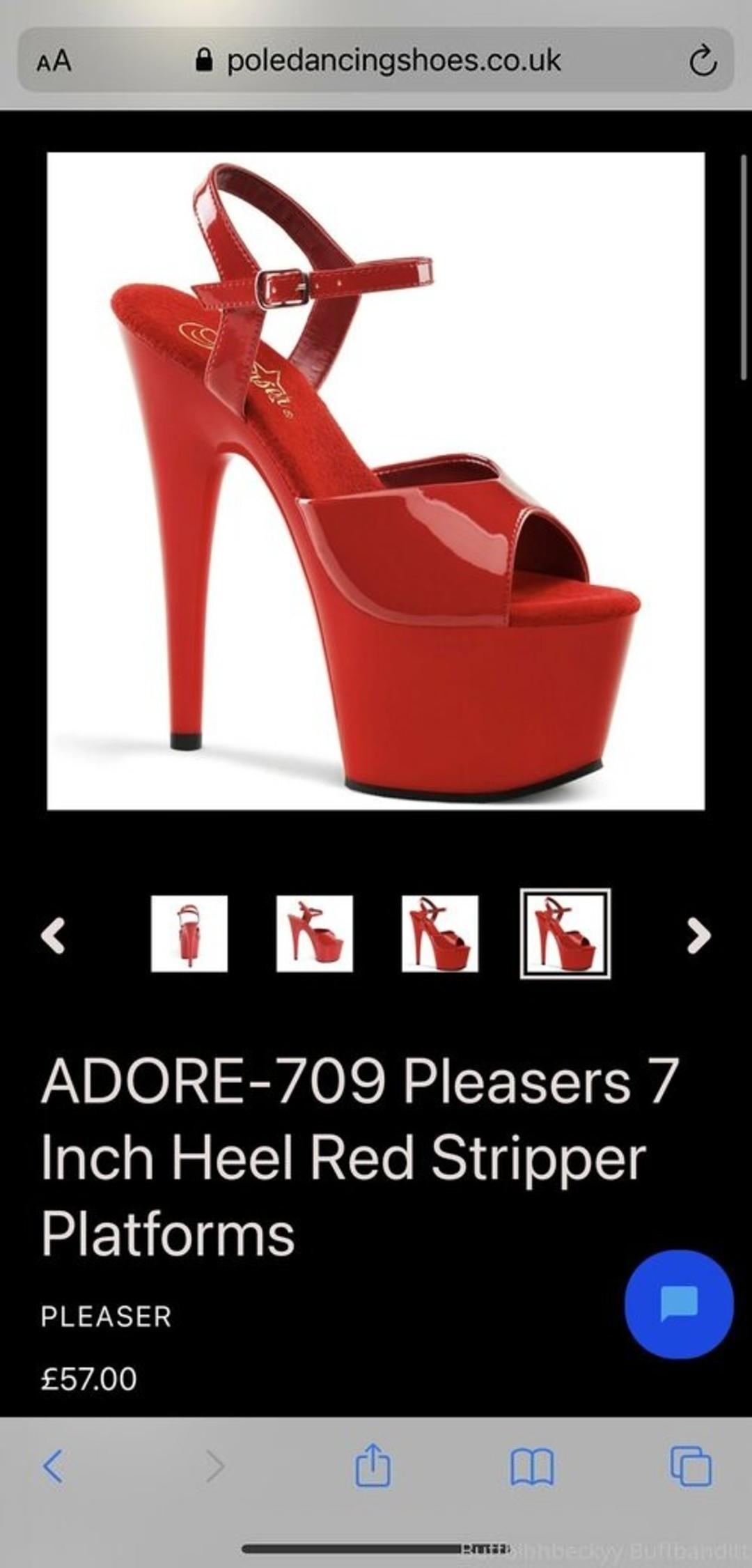Go back to the previous page
The height and width of the screenshot is (1568, 752).
point(54,1466)
